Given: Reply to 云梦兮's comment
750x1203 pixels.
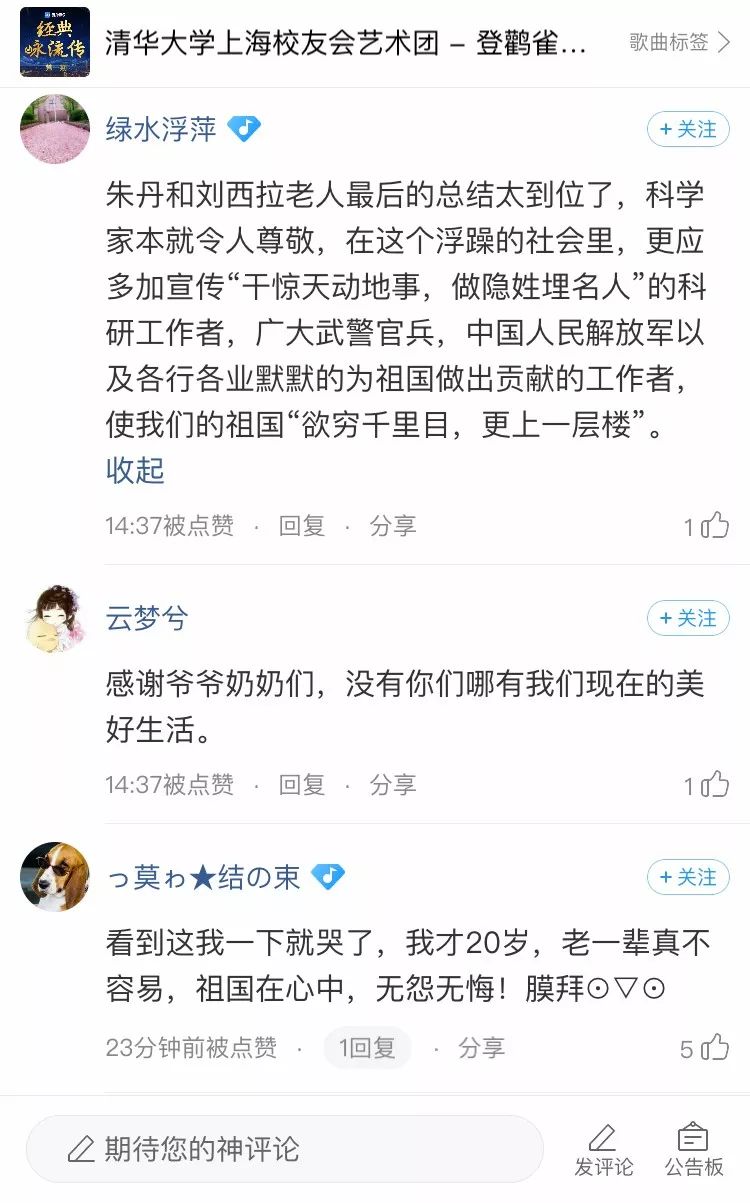Looking at the screenshot, I should tap(302, 785).
